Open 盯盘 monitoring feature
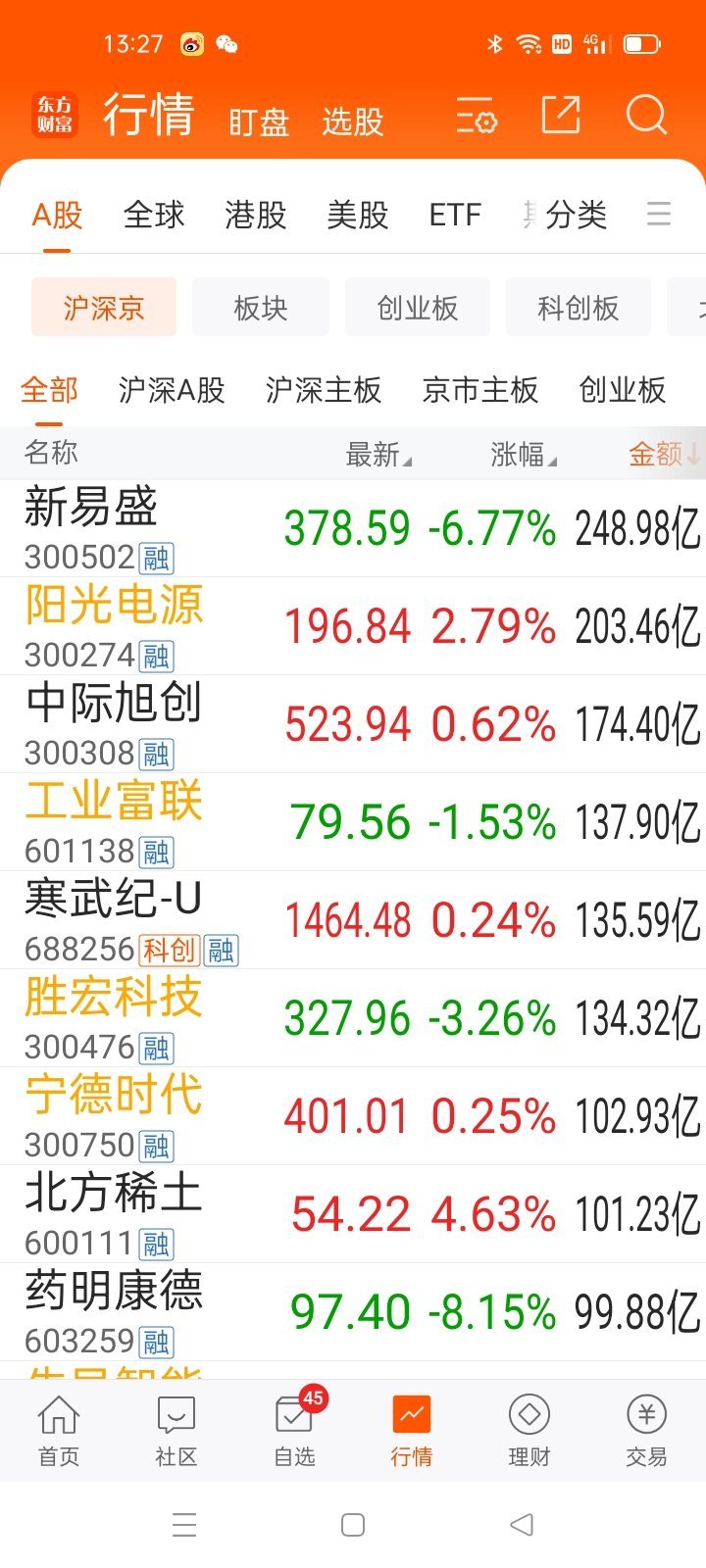The width and height of the screenshot is (706, 1568). (257, 120)
